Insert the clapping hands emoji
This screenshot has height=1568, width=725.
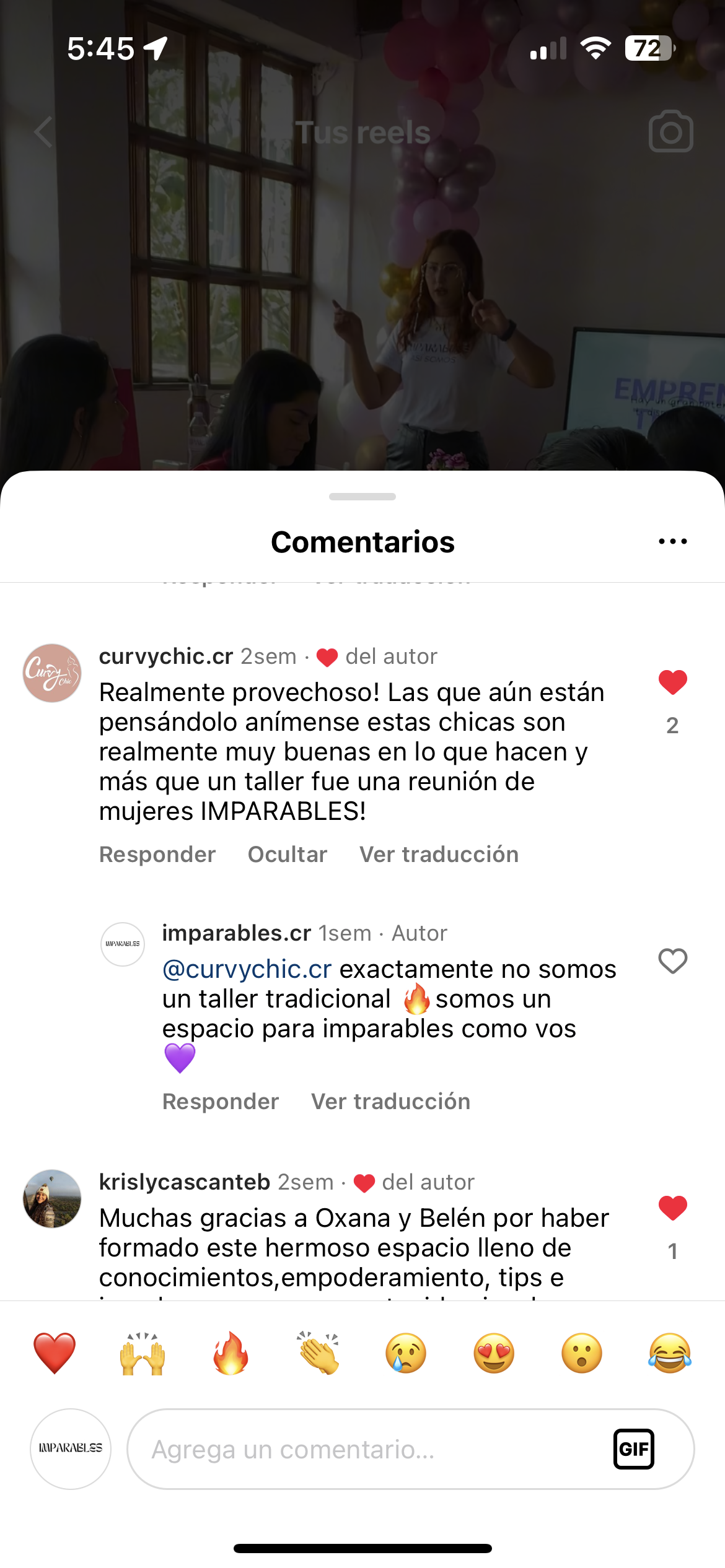pos(319,1353)
